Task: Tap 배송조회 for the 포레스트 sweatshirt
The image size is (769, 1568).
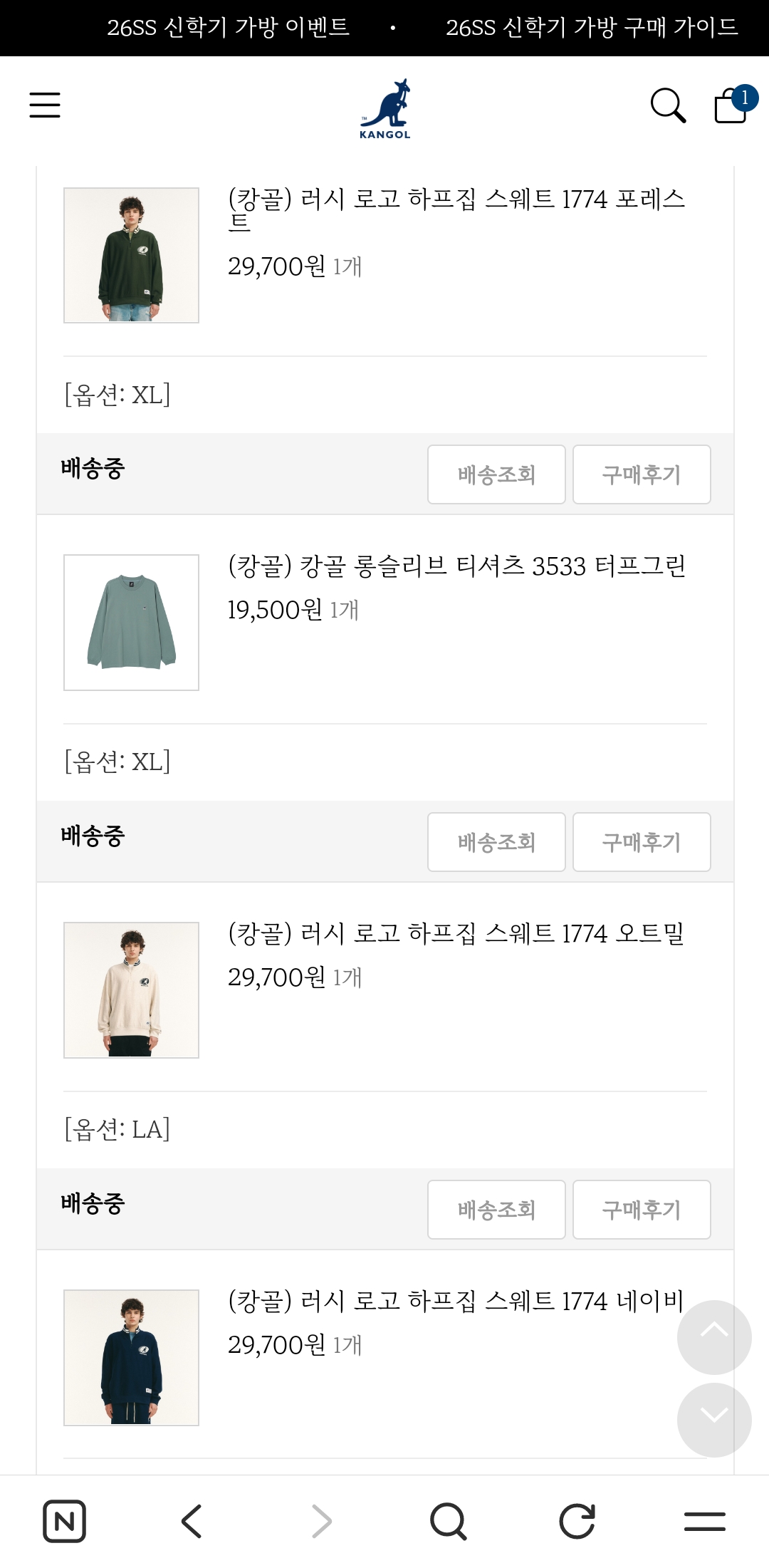Action: click(496, 474)
